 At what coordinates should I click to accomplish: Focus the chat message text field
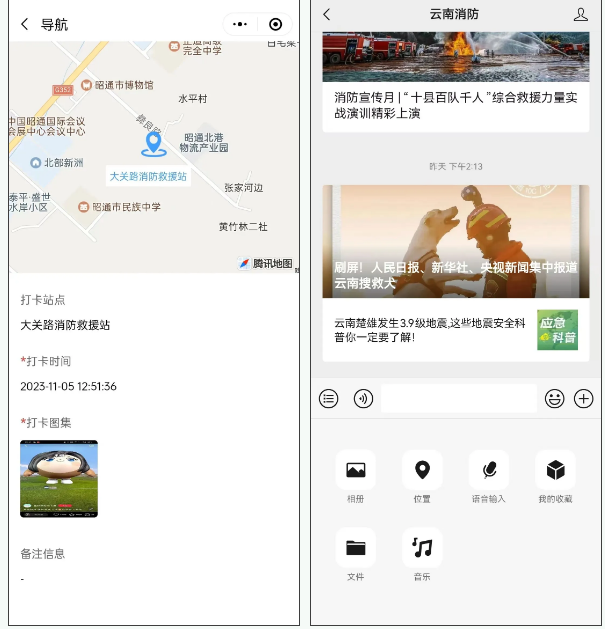pyautogui.click(x=458, y=398)
